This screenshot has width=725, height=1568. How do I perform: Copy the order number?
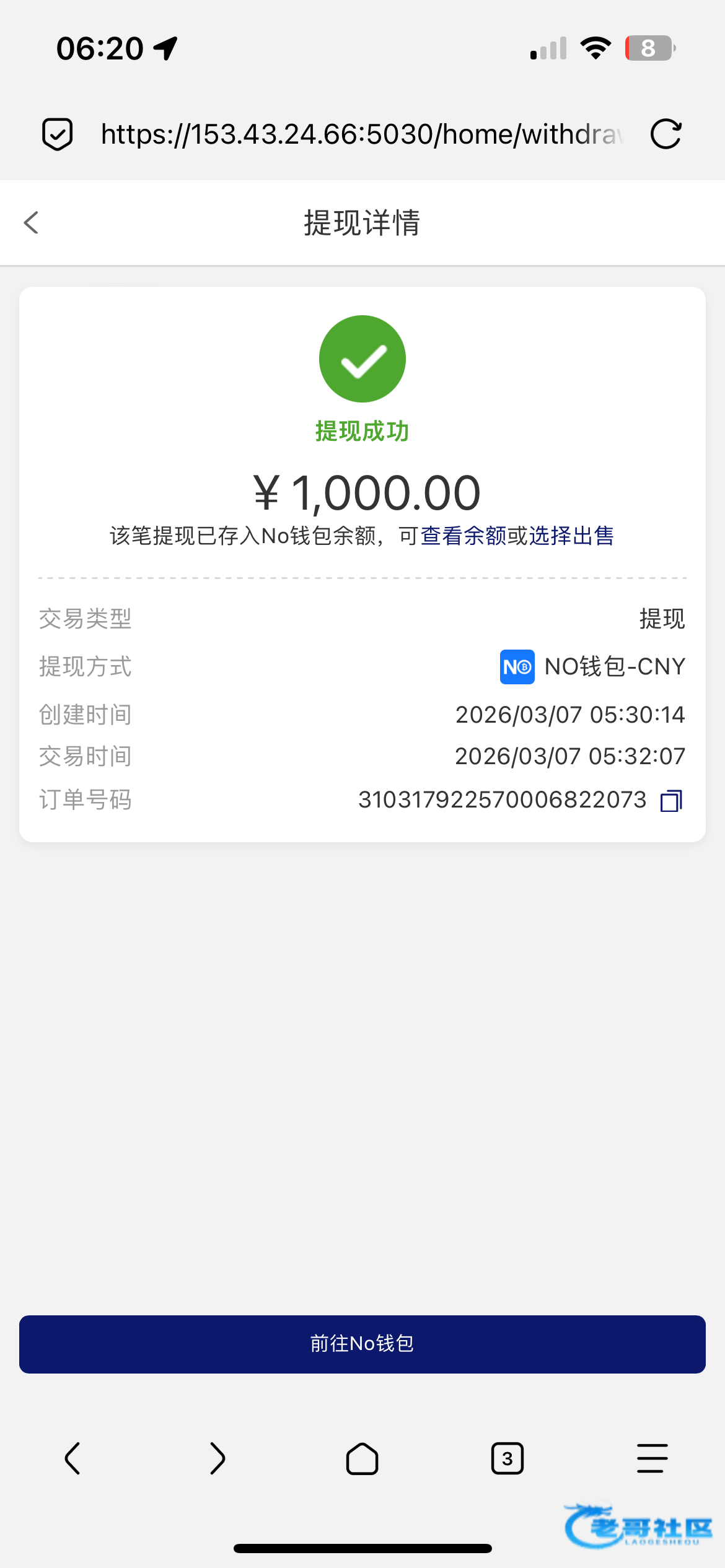click(x=671, y=801)
